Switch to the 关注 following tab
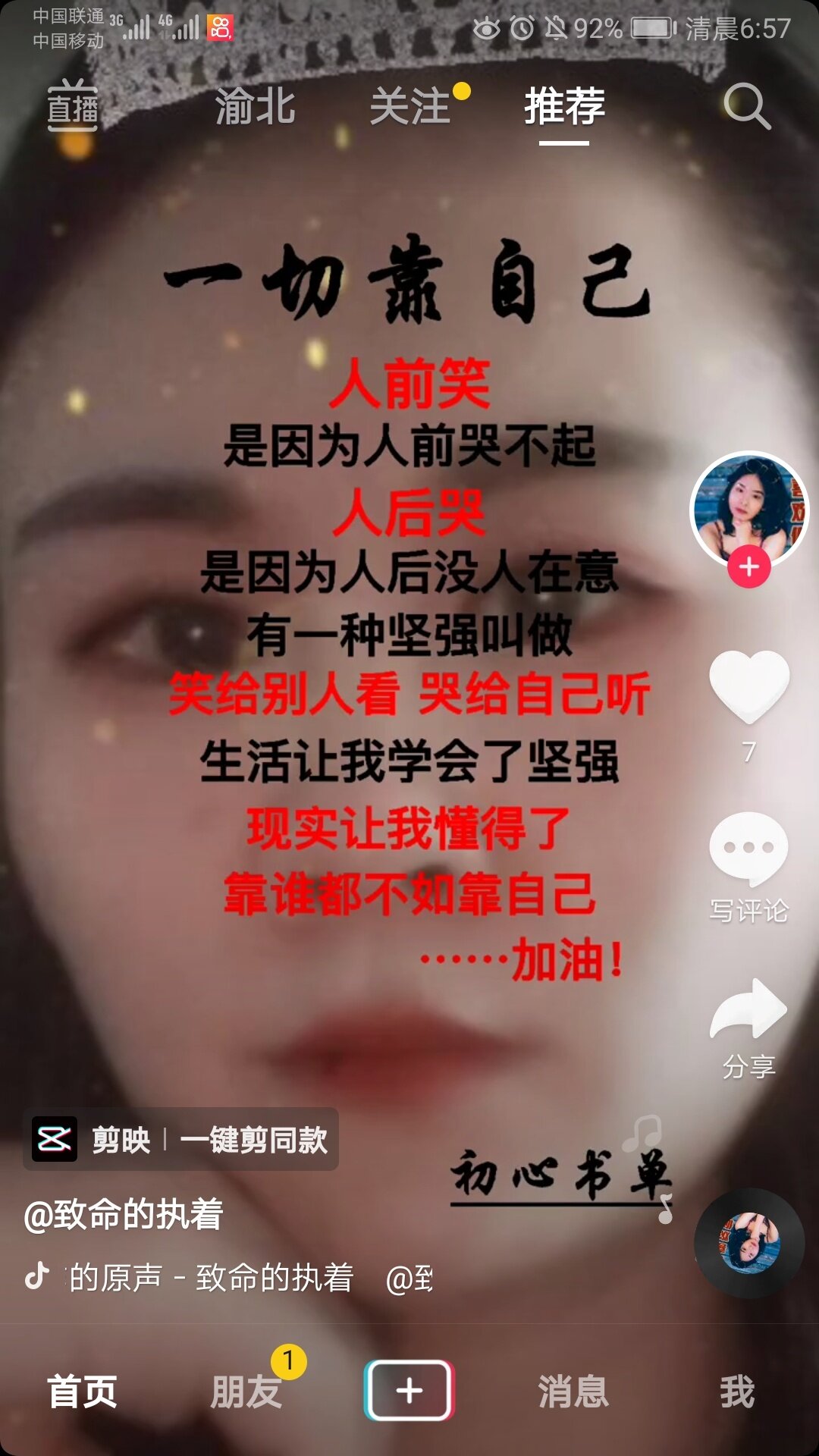The height and width of the screenshot is (1456, 819). 410,106
